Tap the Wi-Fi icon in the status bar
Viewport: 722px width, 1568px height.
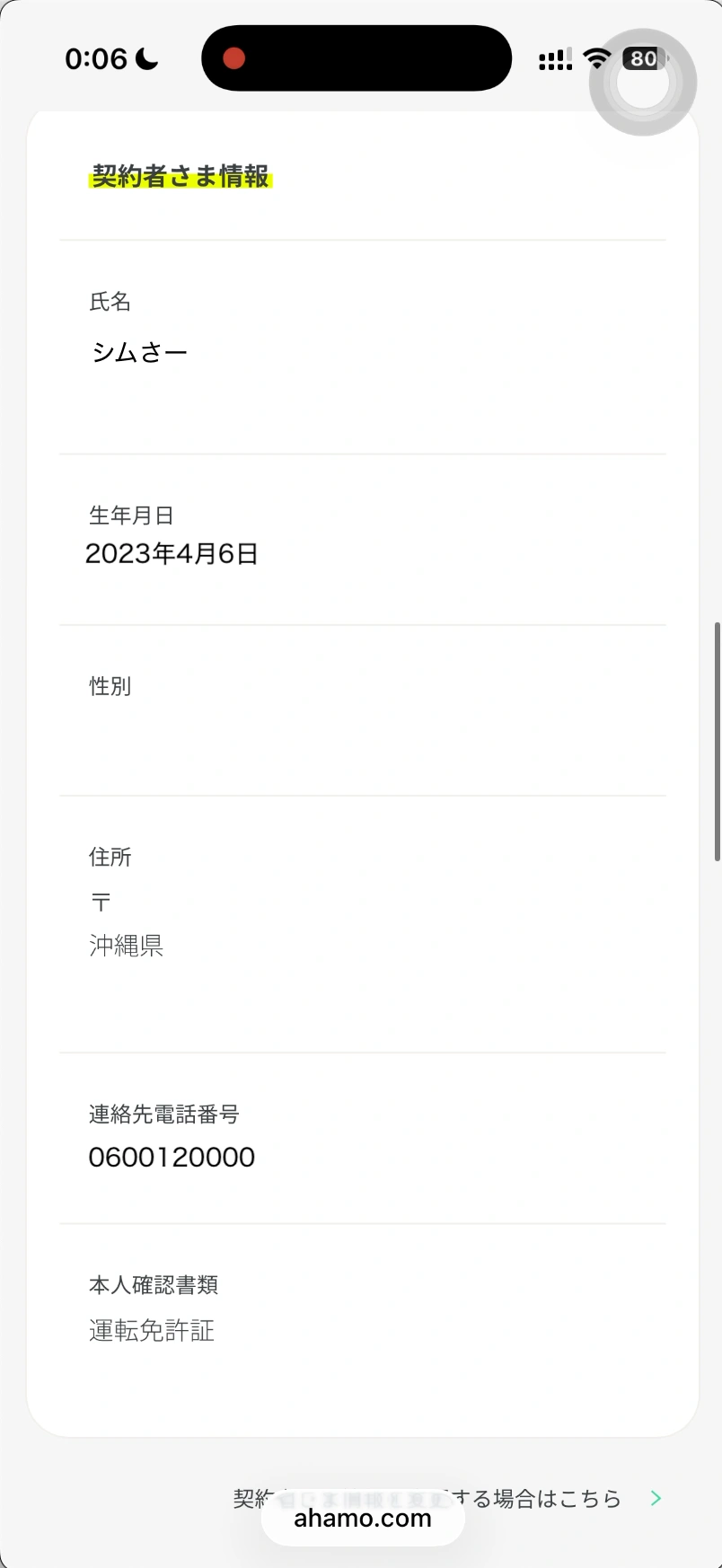tap(596, 57)
